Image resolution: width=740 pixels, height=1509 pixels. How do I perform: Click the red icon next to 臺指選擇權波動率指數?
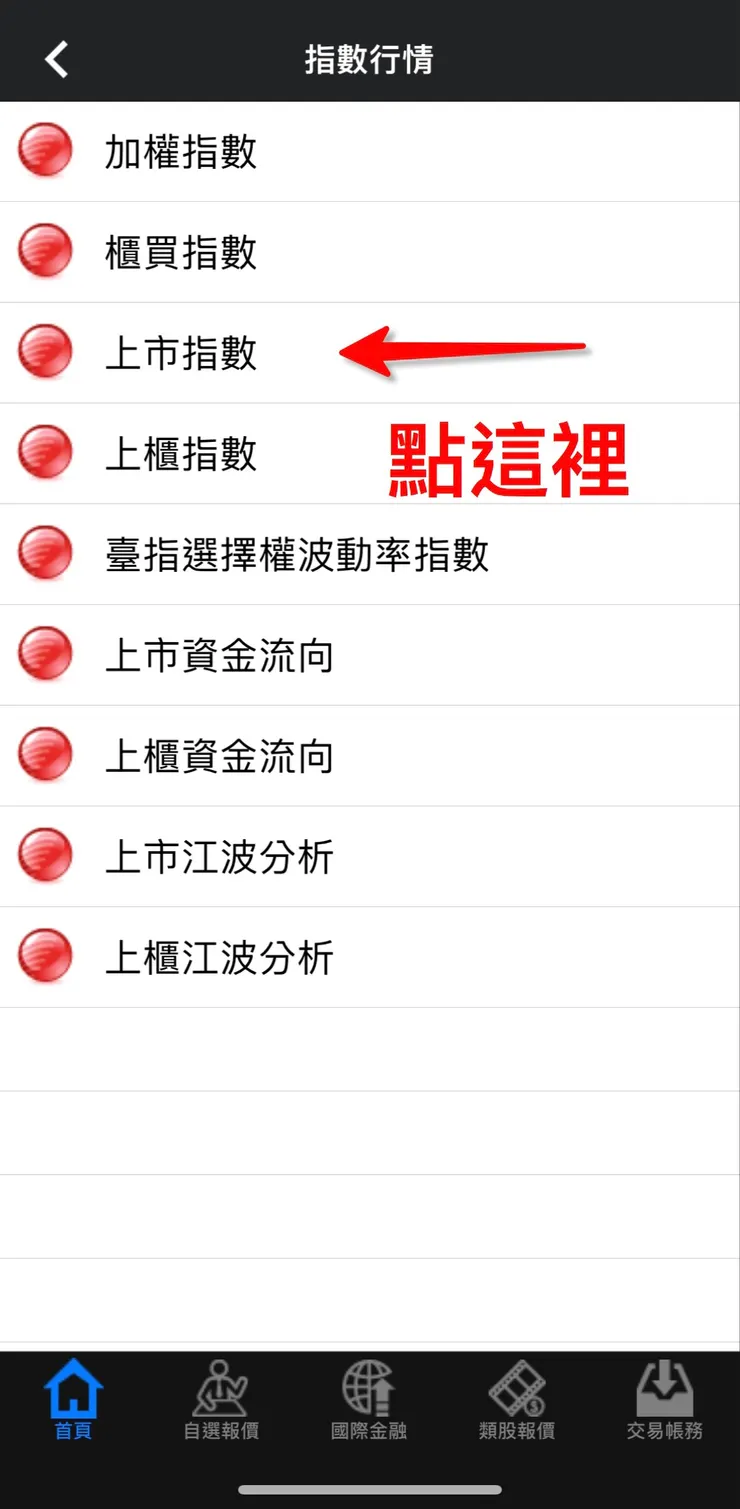[45, 554]
